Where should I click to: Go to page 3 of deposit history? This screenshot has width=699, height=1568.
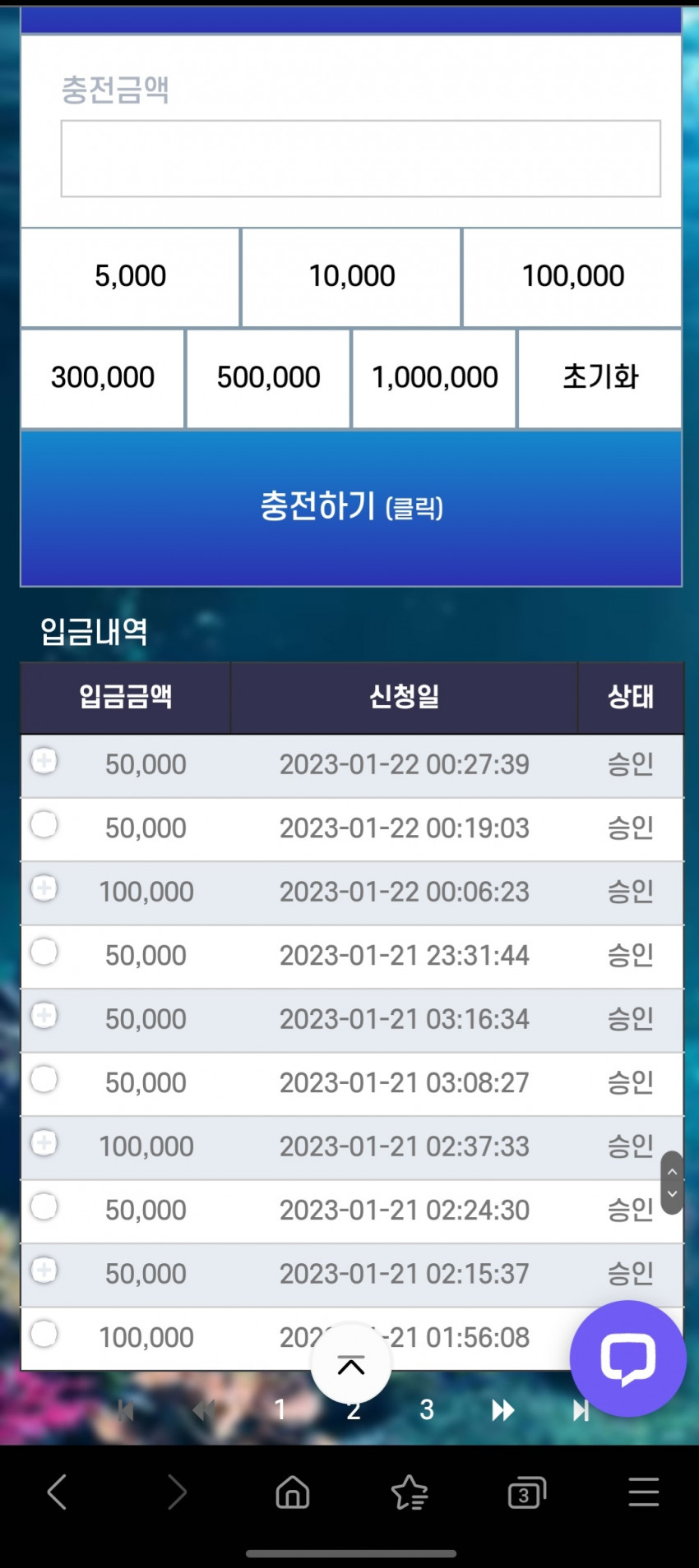click(x=427, y=1410)
